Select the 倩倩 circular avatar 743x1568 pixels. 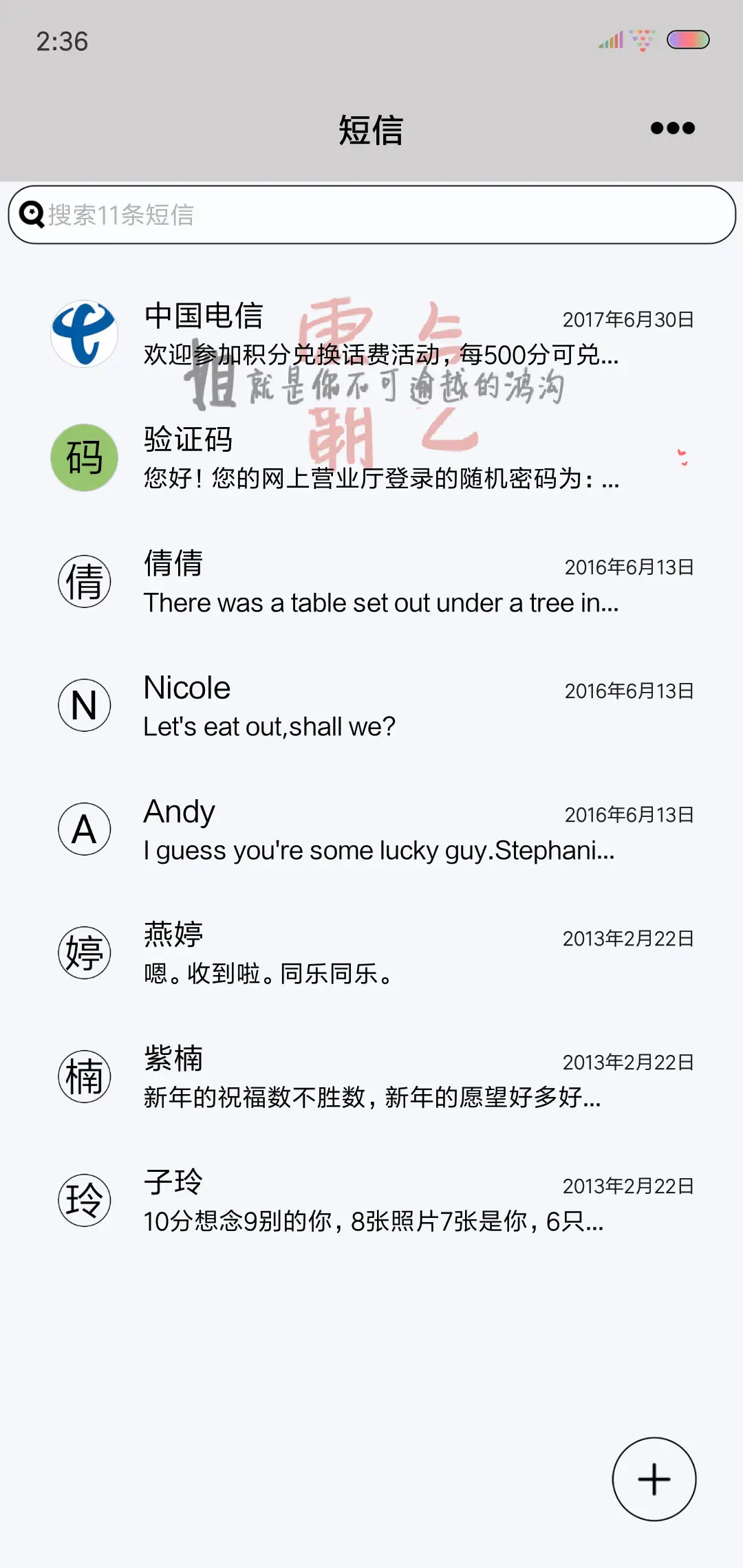[84, 581]
